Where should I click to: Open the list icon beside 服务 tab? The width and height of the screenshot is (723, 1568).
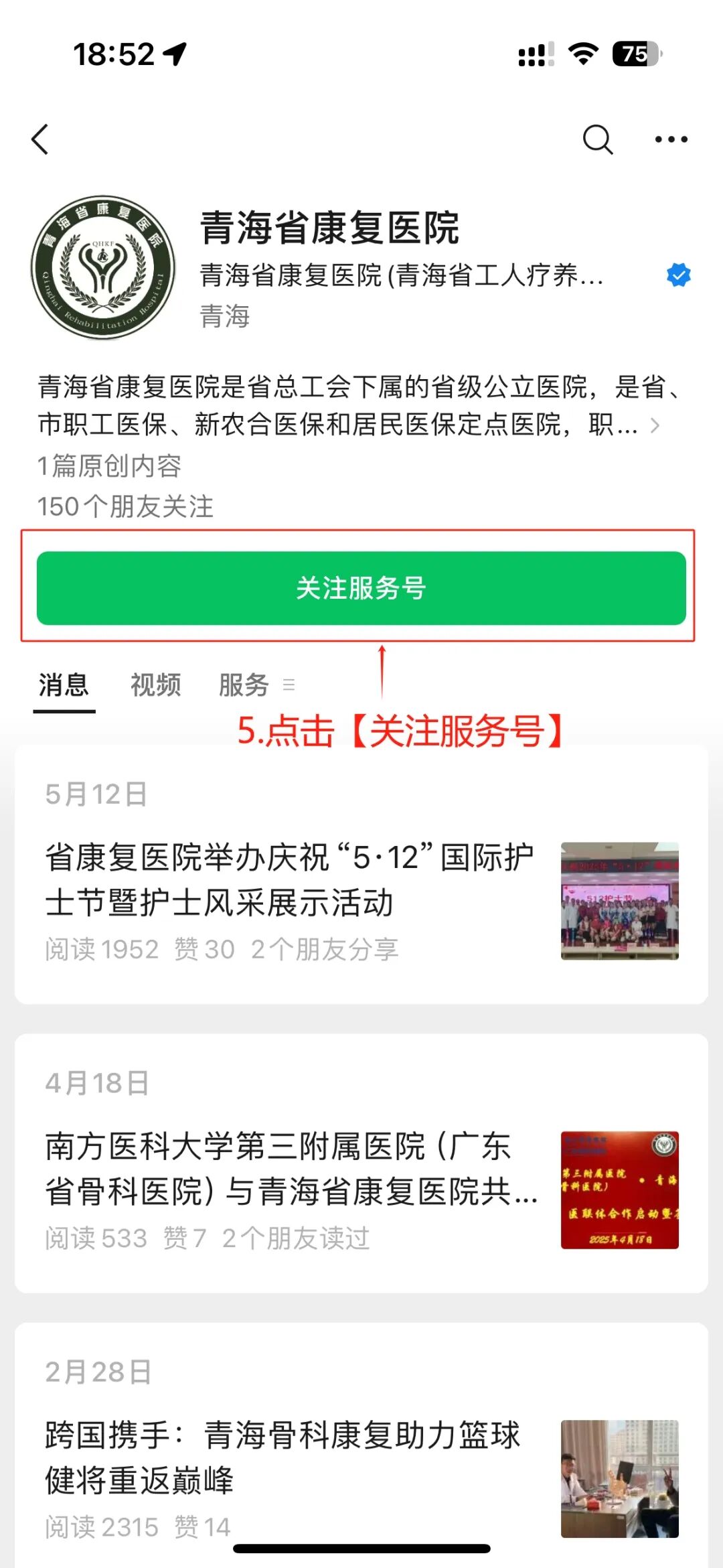[289, 685]
